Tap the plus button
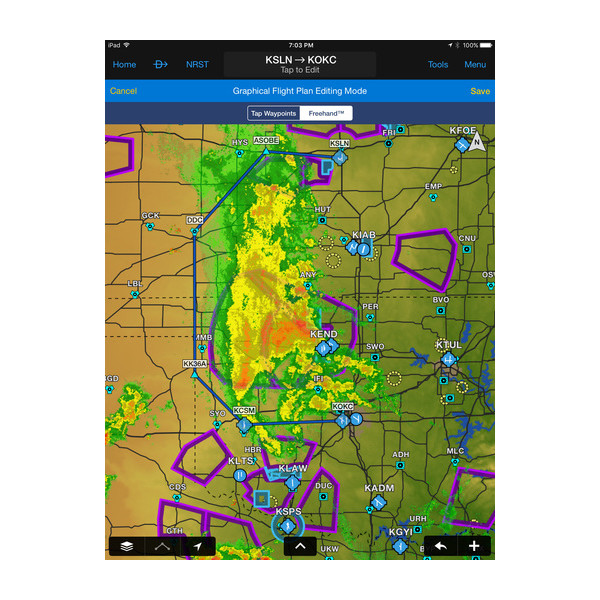 tap(474, 546)
